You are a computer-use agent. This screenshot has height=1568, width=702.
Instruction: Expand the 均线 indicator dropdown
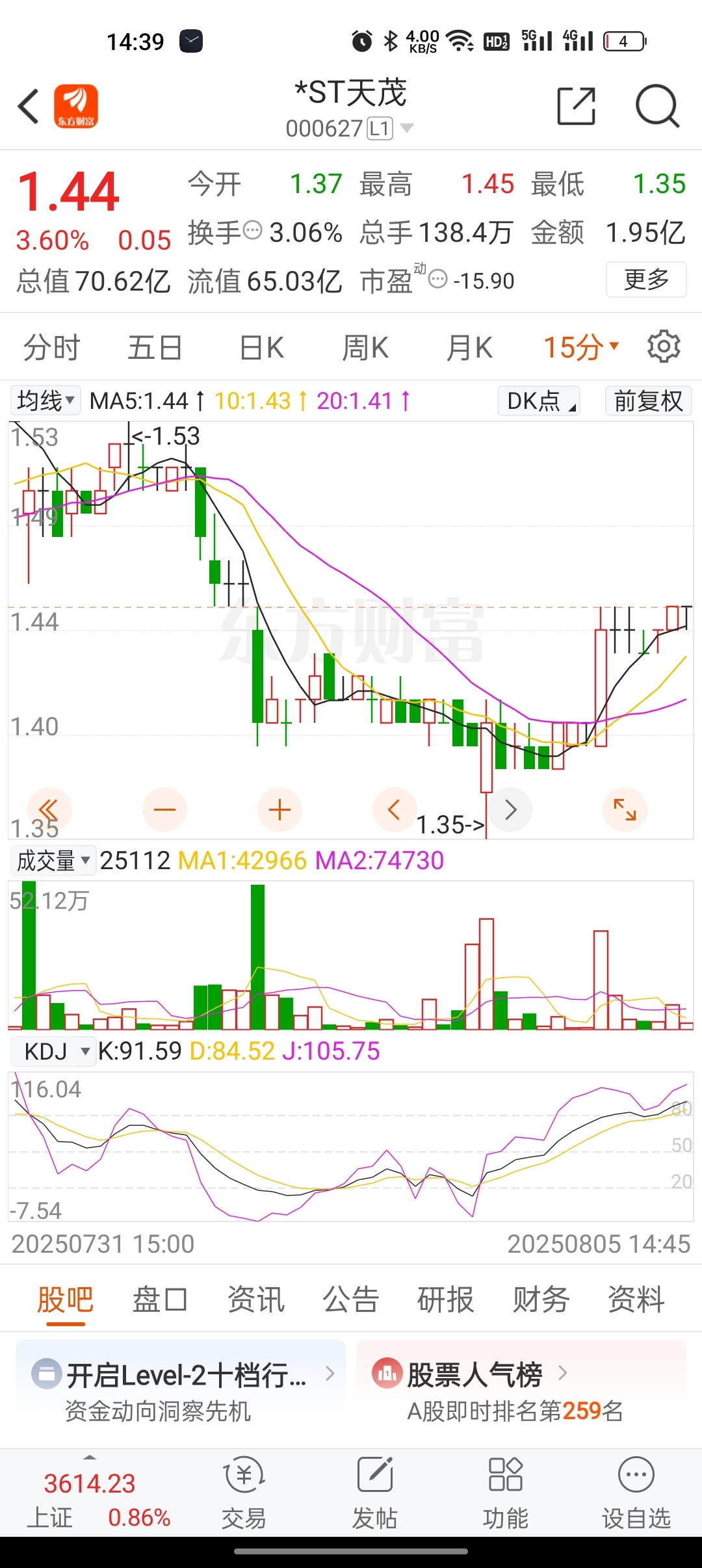[45, 400]
